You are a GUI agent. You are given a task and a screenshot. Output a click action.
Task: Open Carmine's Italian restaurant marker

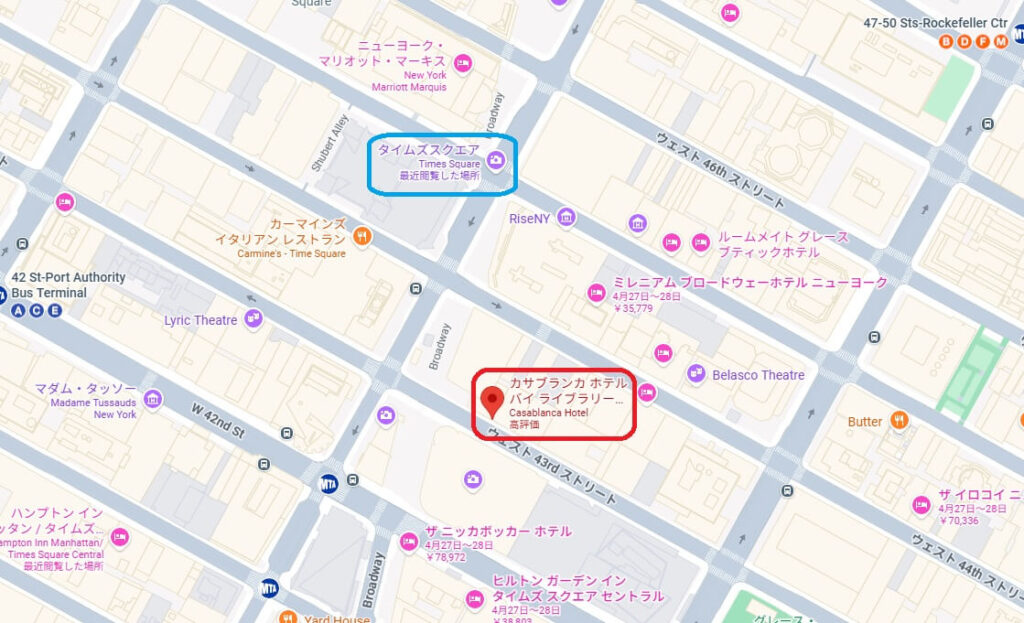click(x=362, y=236)
